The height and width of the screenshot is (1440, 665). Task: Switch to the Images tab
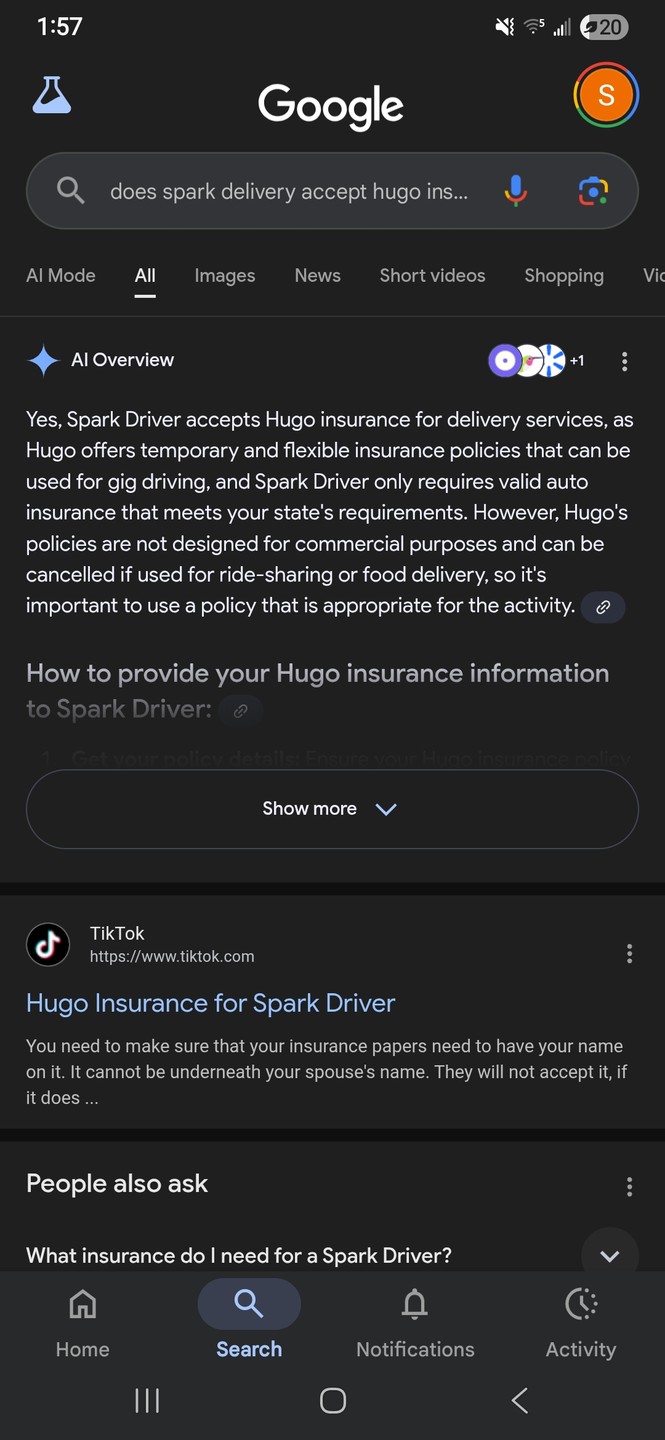coord(224,275)
